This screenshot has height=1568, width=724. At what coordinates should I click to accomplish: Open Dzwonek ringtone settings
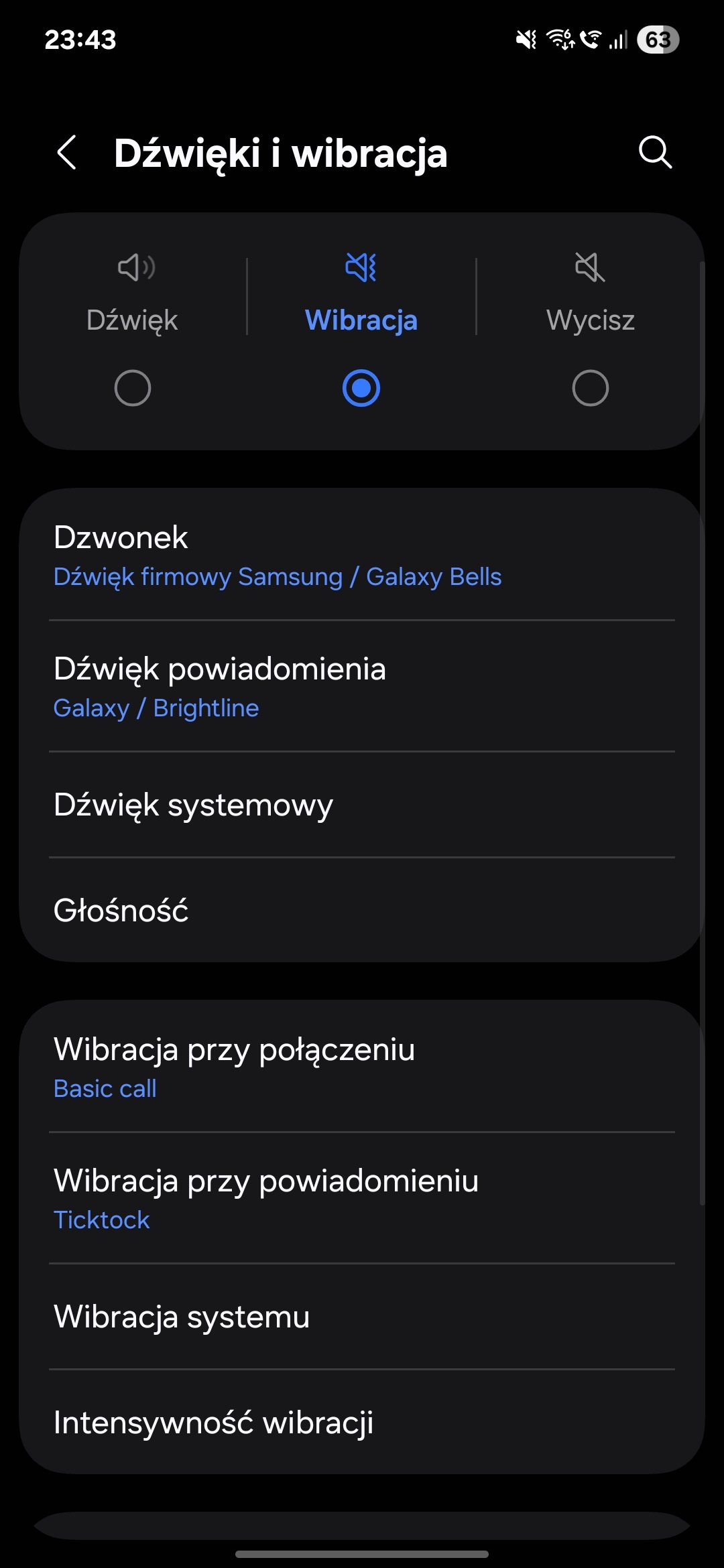click(362, 556)
